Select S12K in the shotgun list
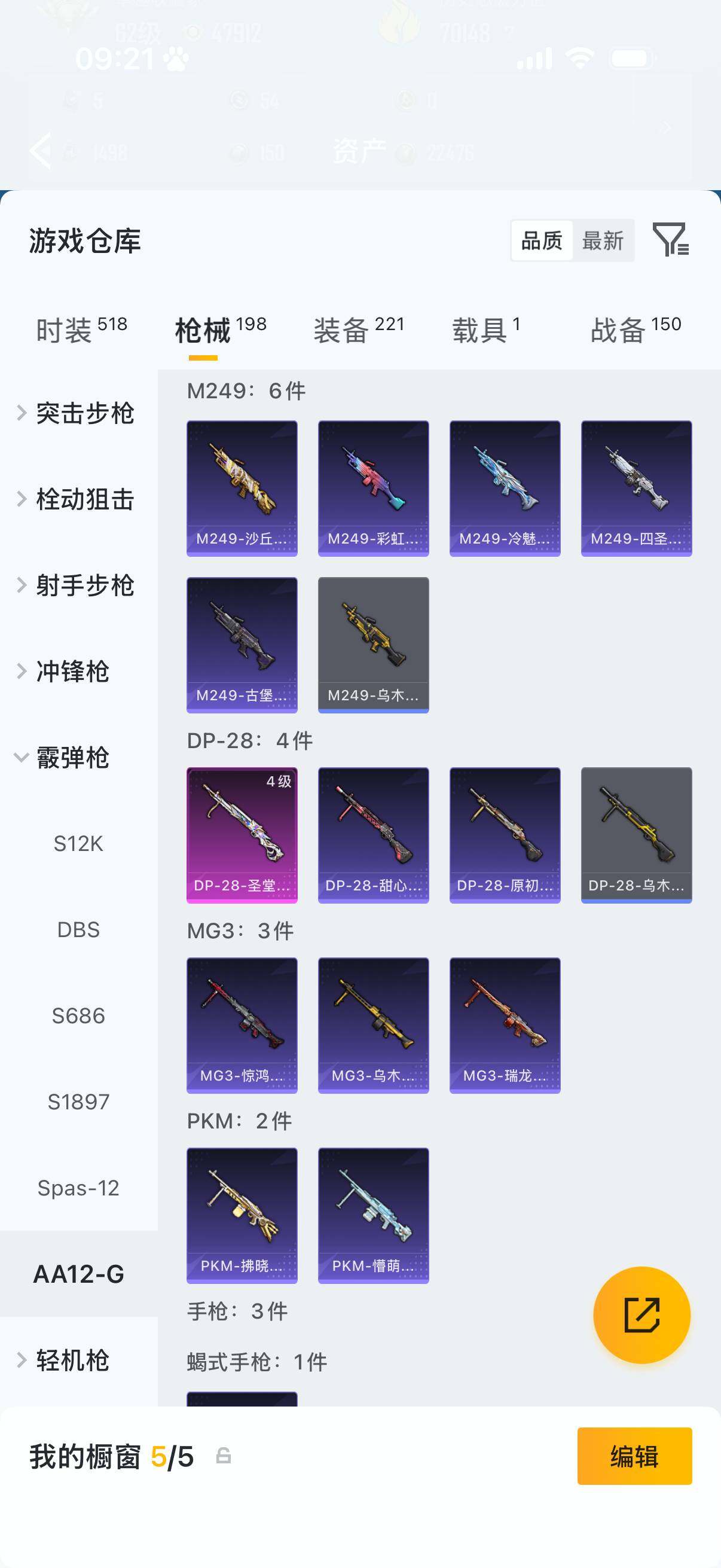The image size is (721, 1568). (x=78, y=844)
